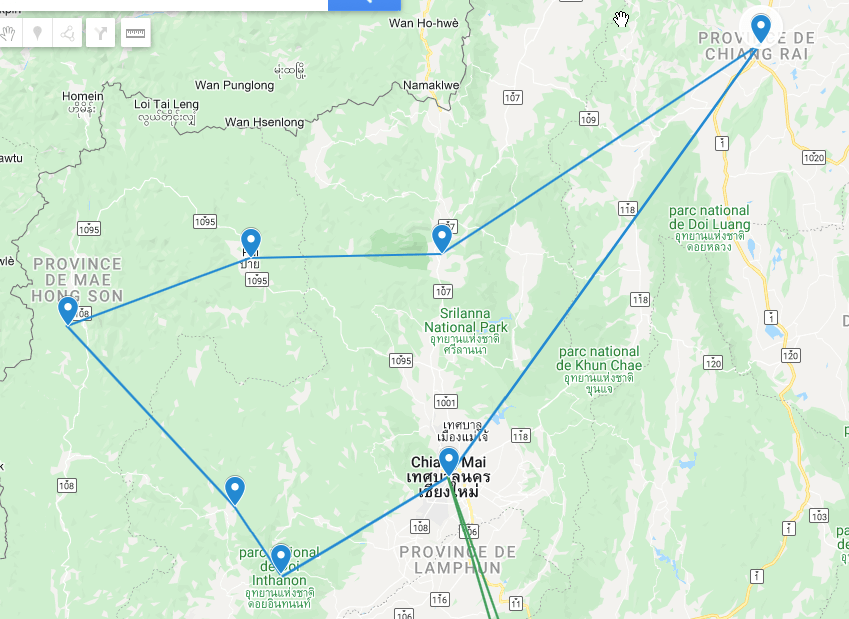This screenshot has width=849, height=619.
Task: Tap the blue search button
Action: [x=364, y=3]
